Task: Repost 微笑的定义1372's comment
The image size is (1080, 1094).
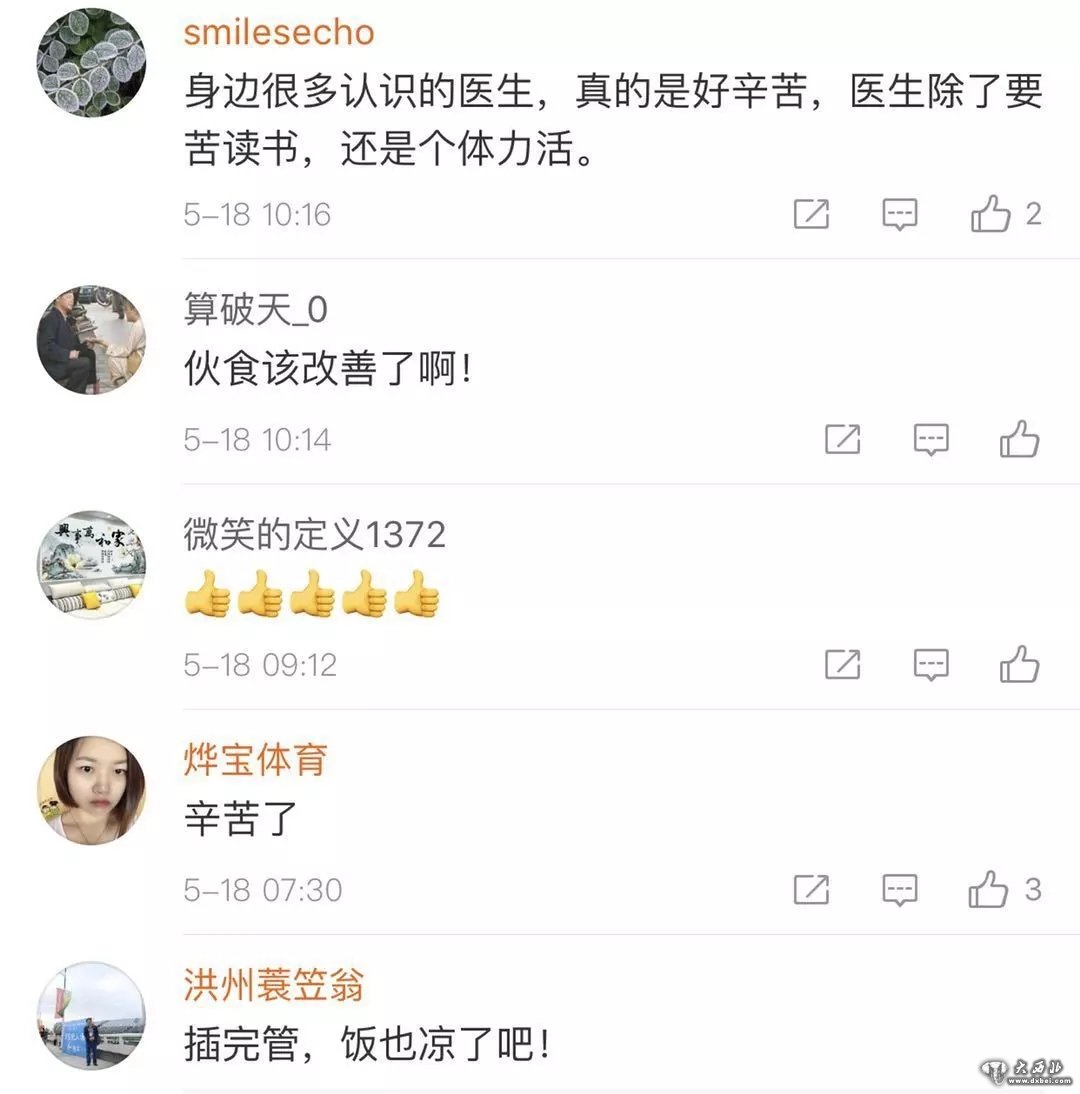Action: (842, 664)
